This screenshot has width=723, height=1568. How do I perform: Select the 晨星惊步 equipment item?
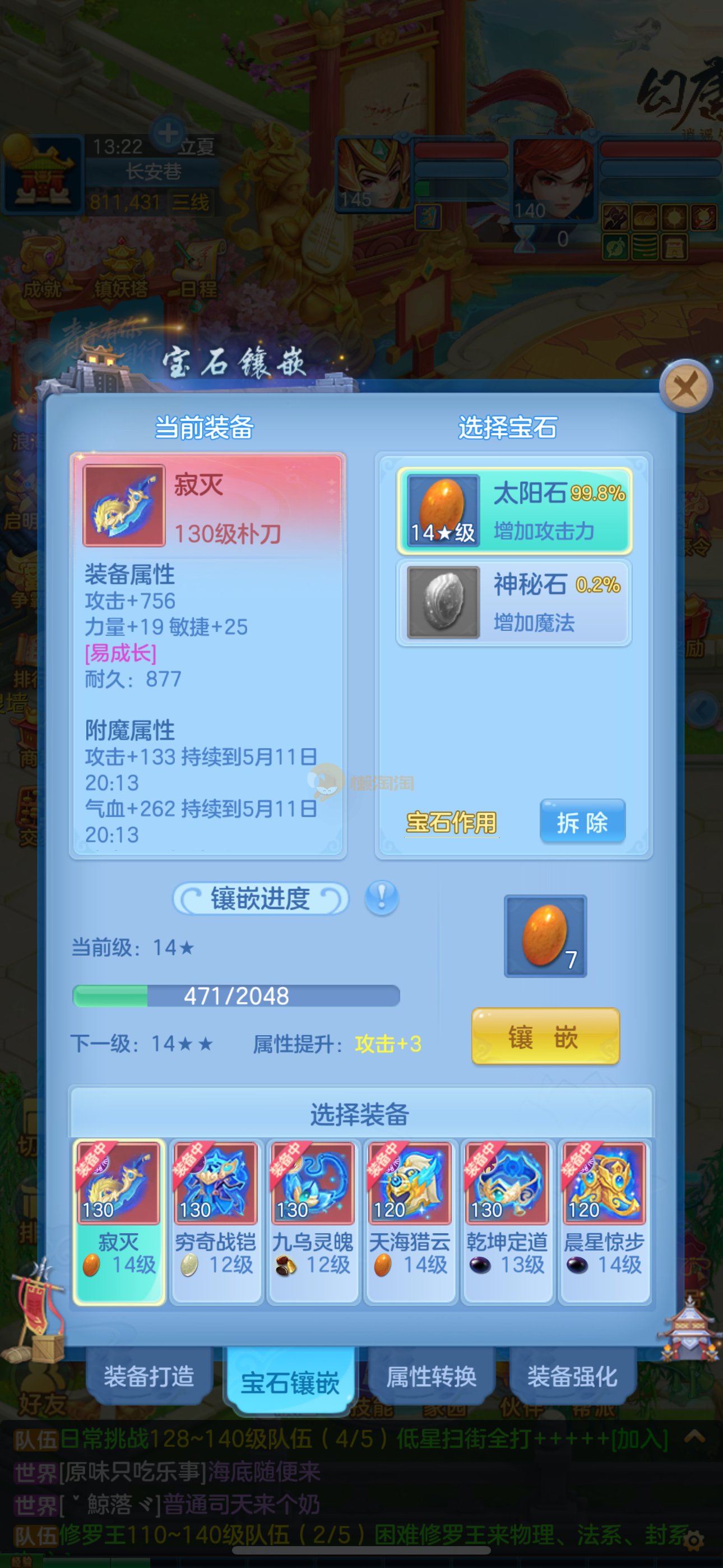click(x=604, y=1221)
